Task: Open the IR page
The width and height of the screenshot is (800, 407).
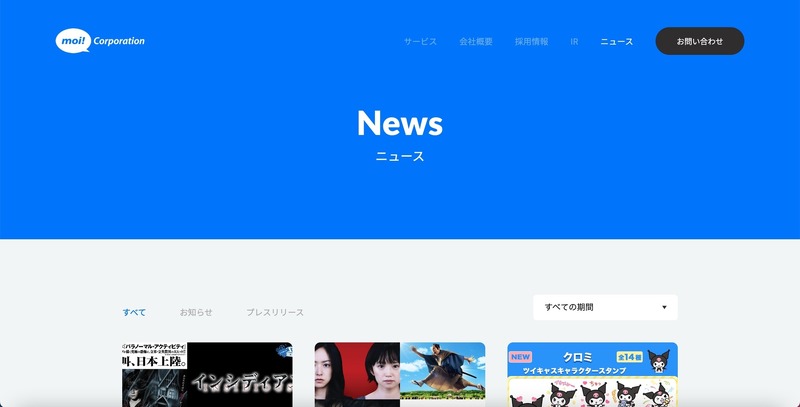Action: [574, 41]
